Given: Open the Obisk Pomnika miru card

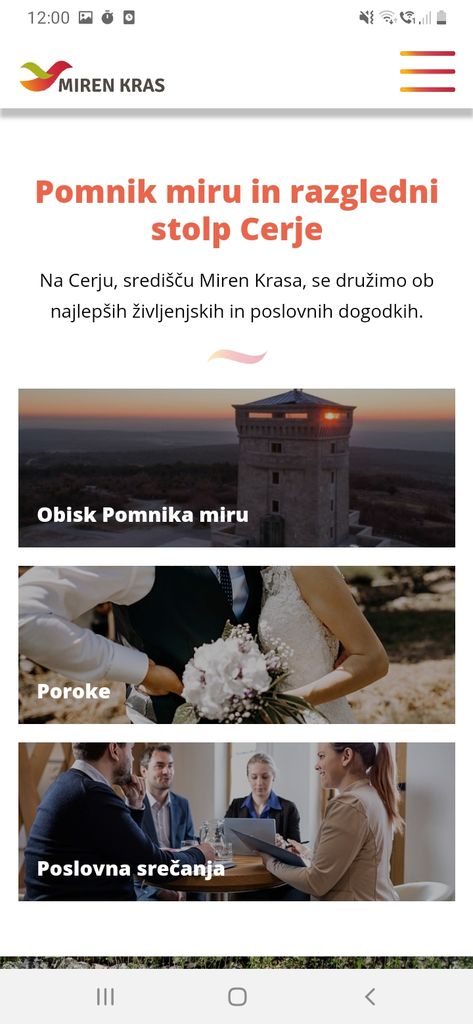Looking at the screenshot, I should point(236,468).
